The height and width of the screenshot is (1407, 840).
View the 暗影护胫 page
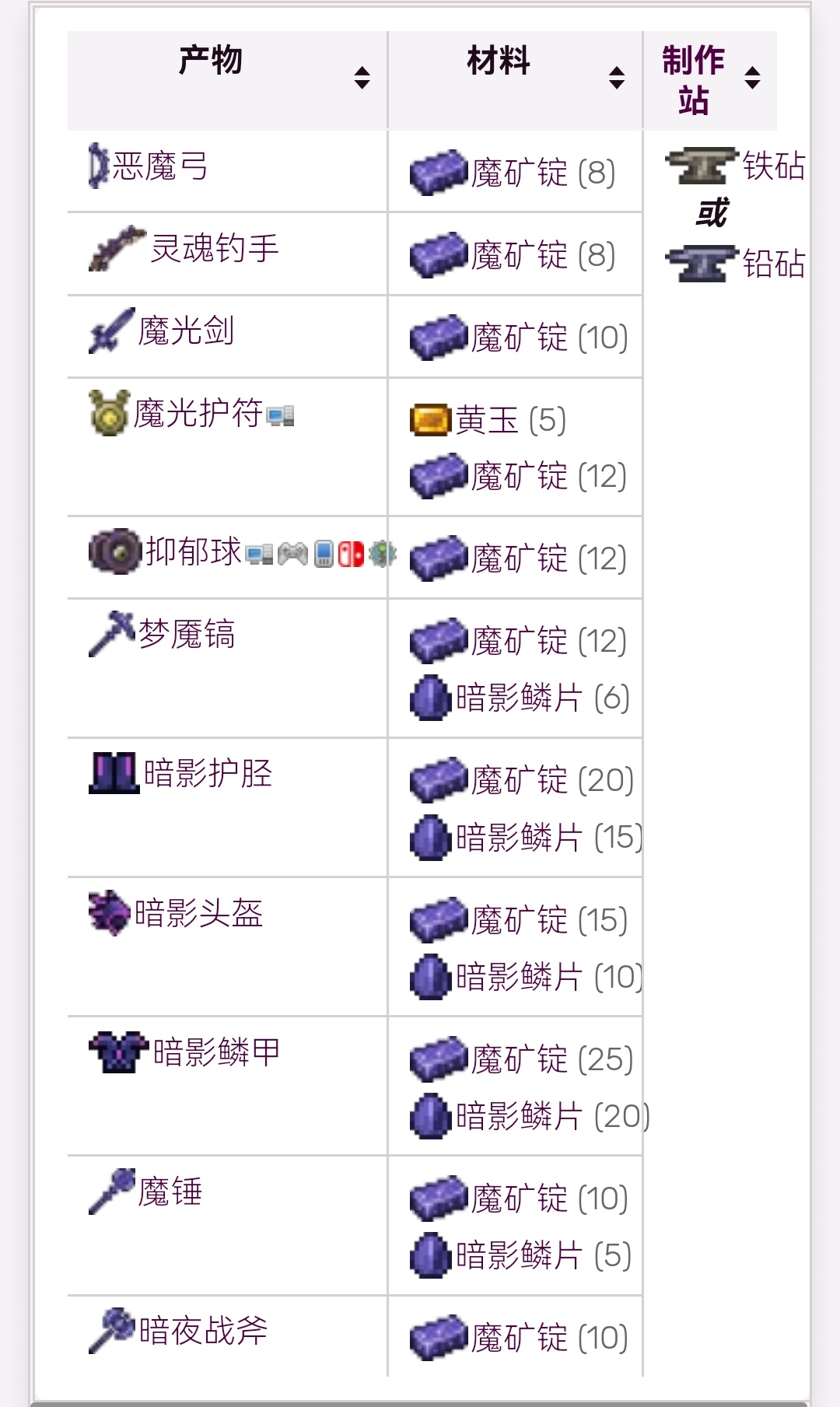[208, 774]
